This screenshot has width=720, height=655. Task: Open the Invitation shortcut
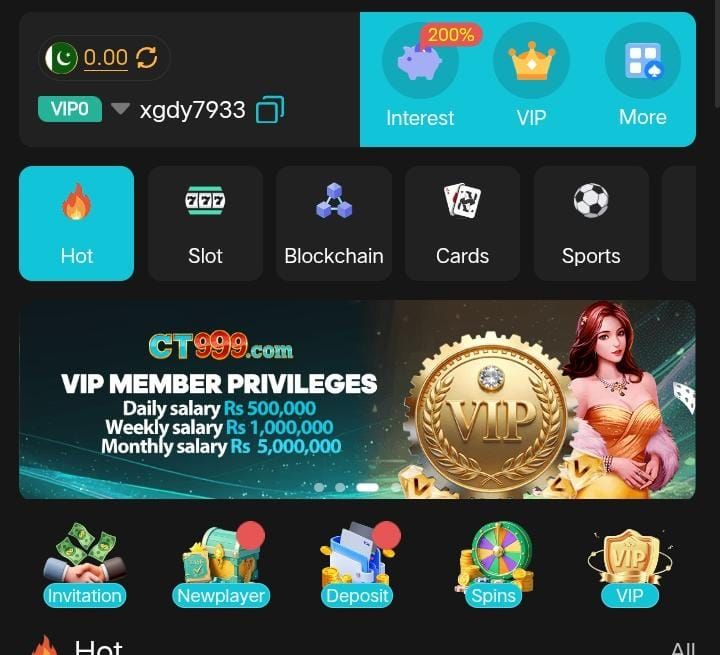coord(84,567)
